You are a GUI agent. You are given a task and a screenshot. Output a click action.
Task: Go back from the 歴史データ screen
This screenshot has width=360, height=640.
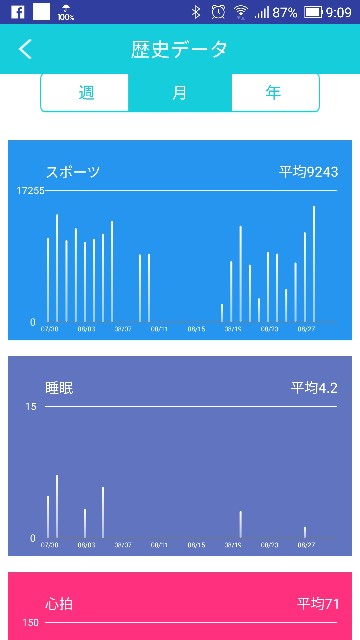[x=25, y=49]
